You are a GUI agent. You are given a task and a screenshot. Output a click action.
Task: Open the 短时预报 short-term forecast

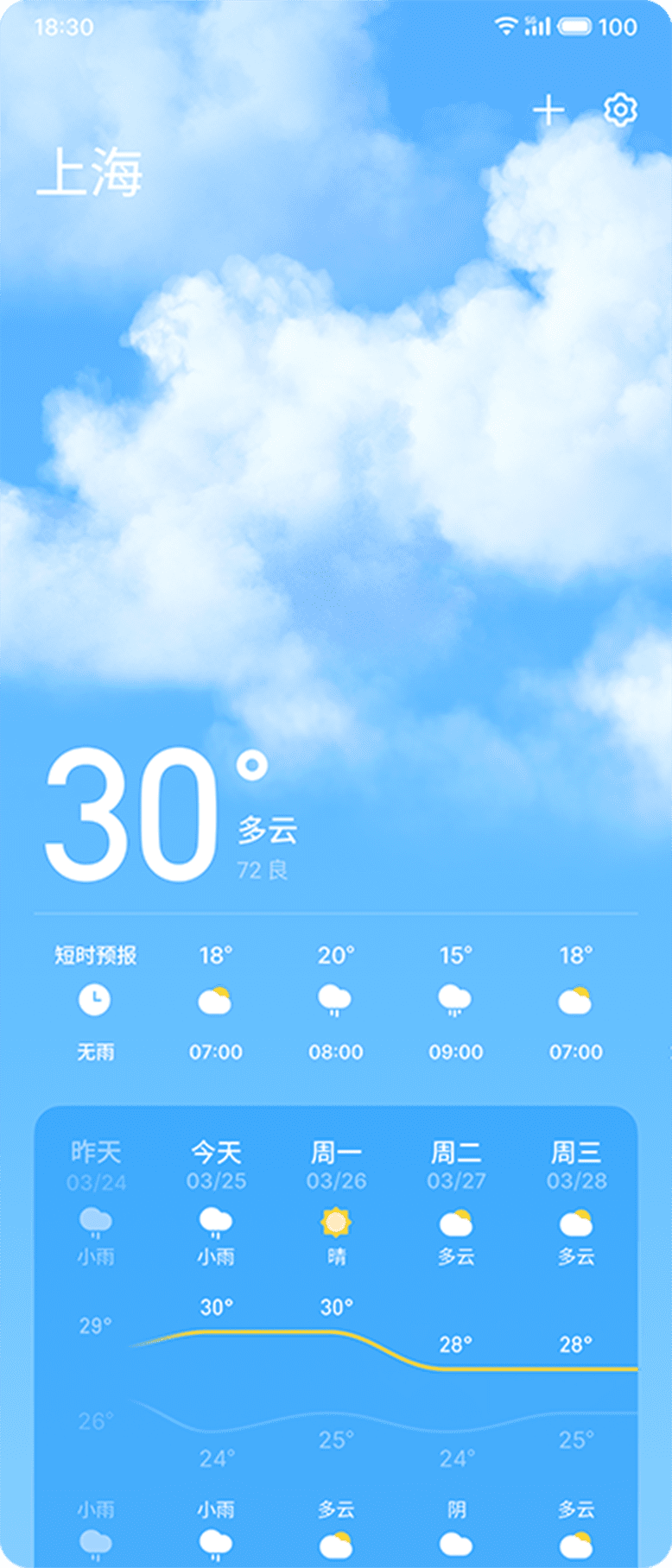[95, 1001]
